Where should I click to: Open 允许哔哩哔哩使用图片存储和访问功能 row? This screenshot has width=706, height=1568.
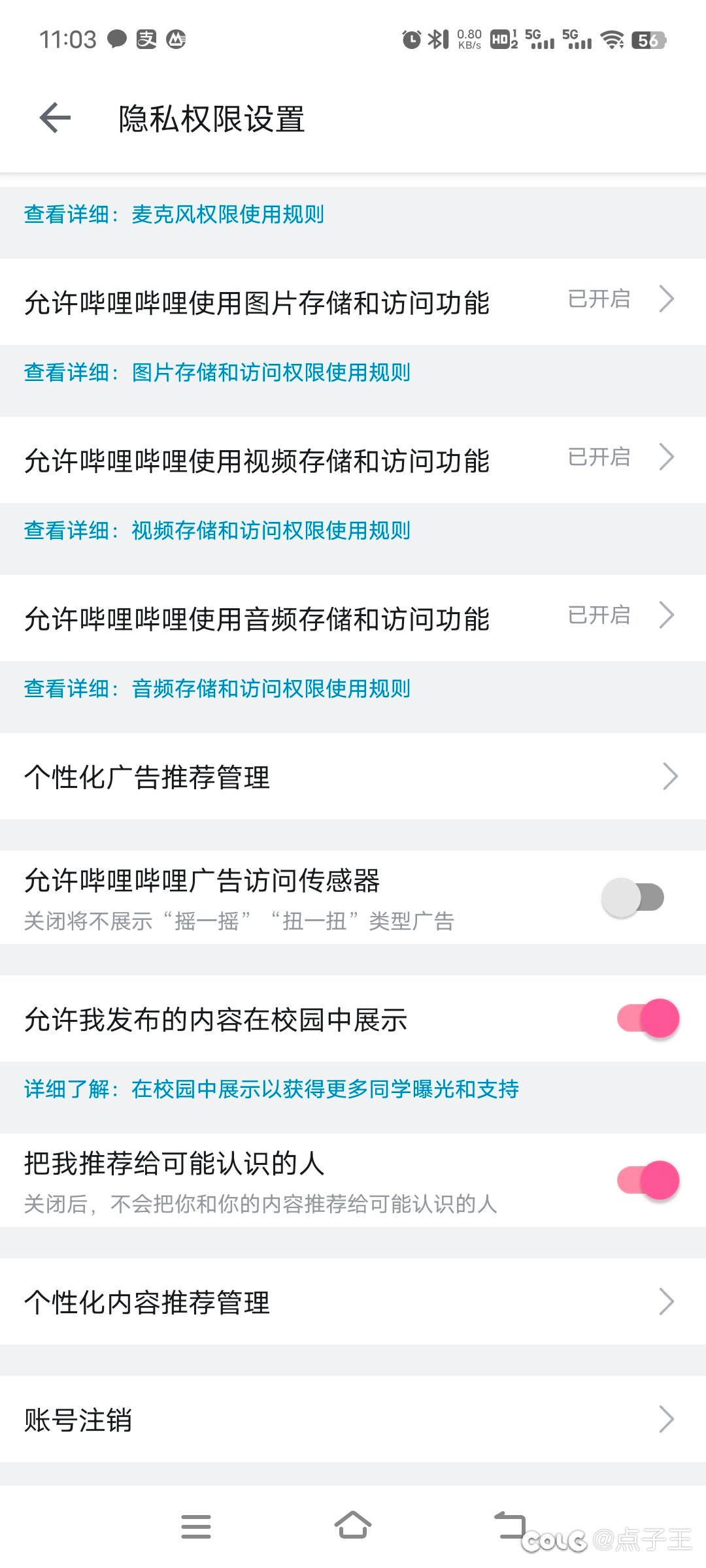point(353,302)
